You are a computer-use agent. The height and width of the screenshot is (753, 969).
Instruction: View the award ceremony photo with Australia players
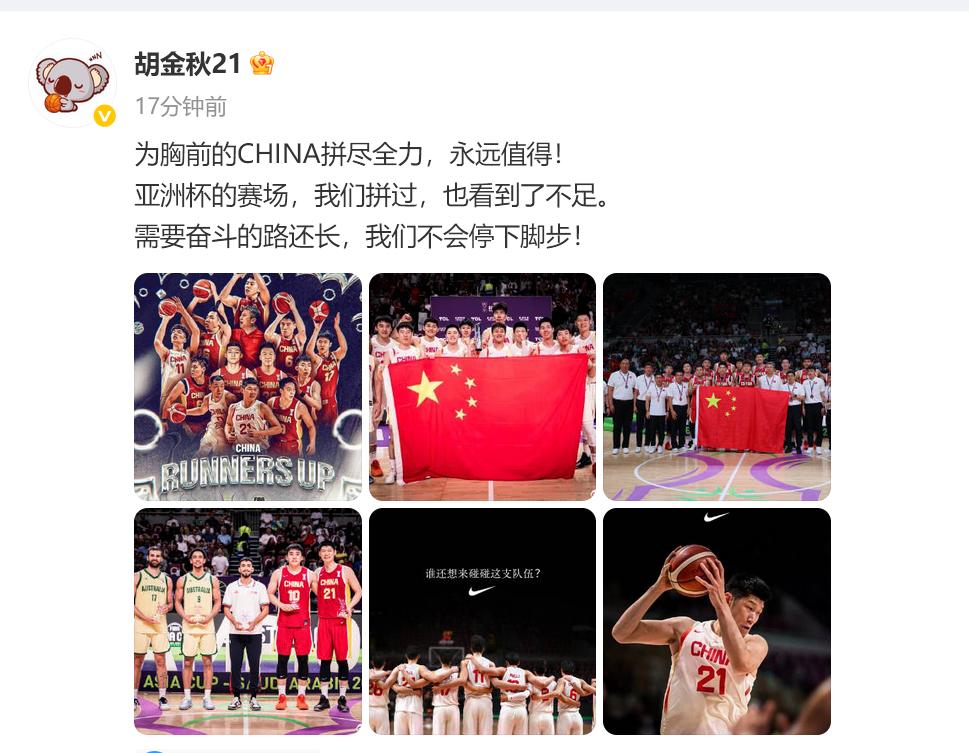click(x=248, y=621)
